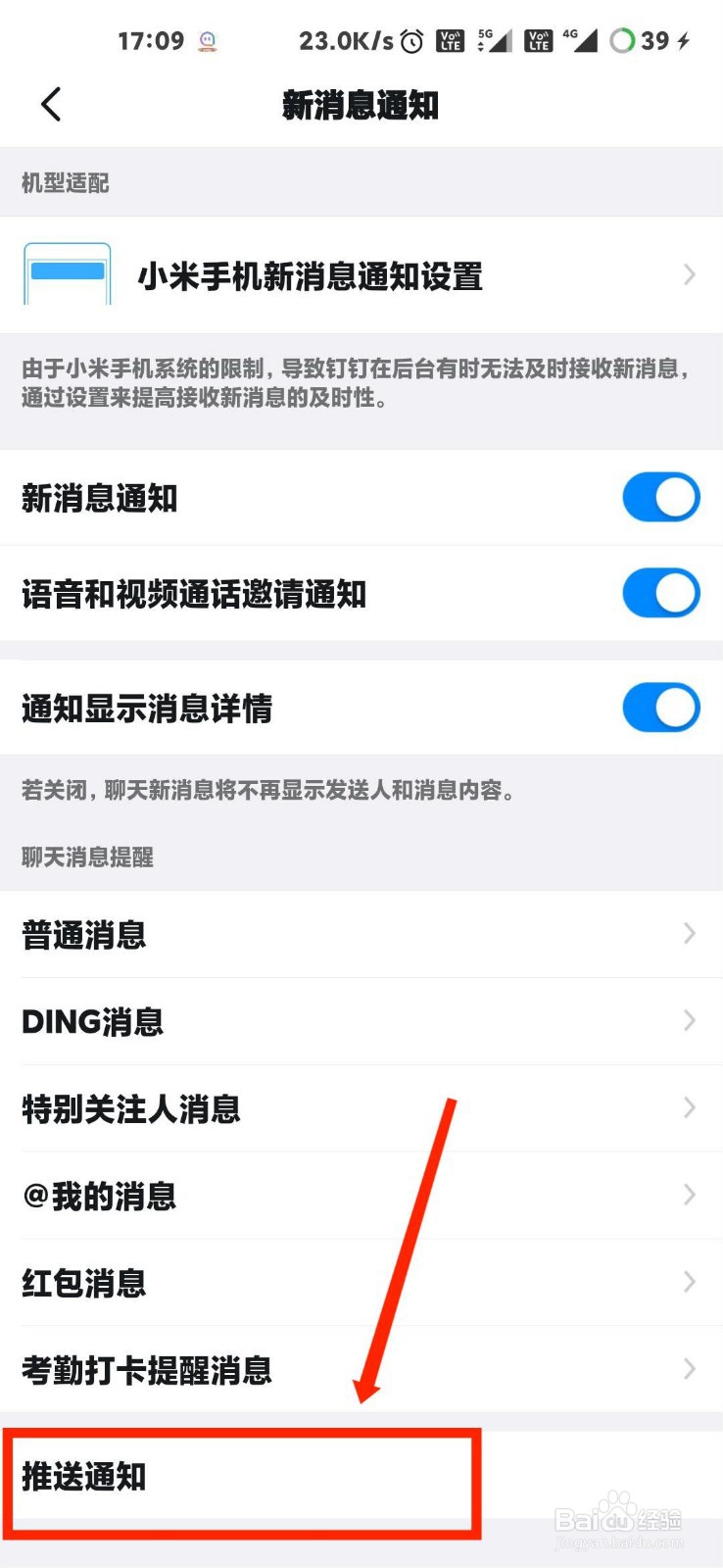
Task: Tap the alarm clock icon in status bar
Action: point(411,41)
